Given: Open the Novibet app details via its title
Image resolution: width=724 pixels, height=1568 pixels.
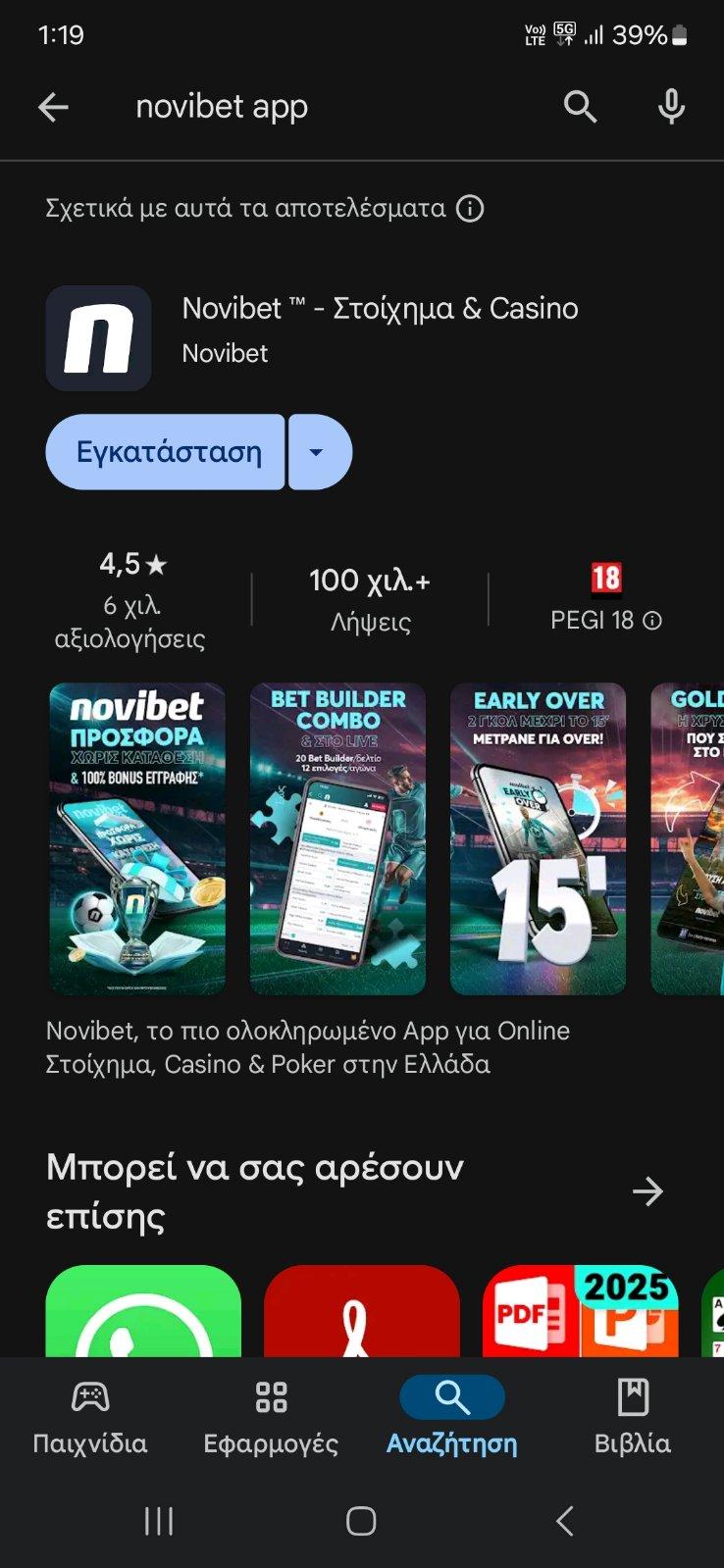Looking at the screenshot, I should tap(380, 309).
